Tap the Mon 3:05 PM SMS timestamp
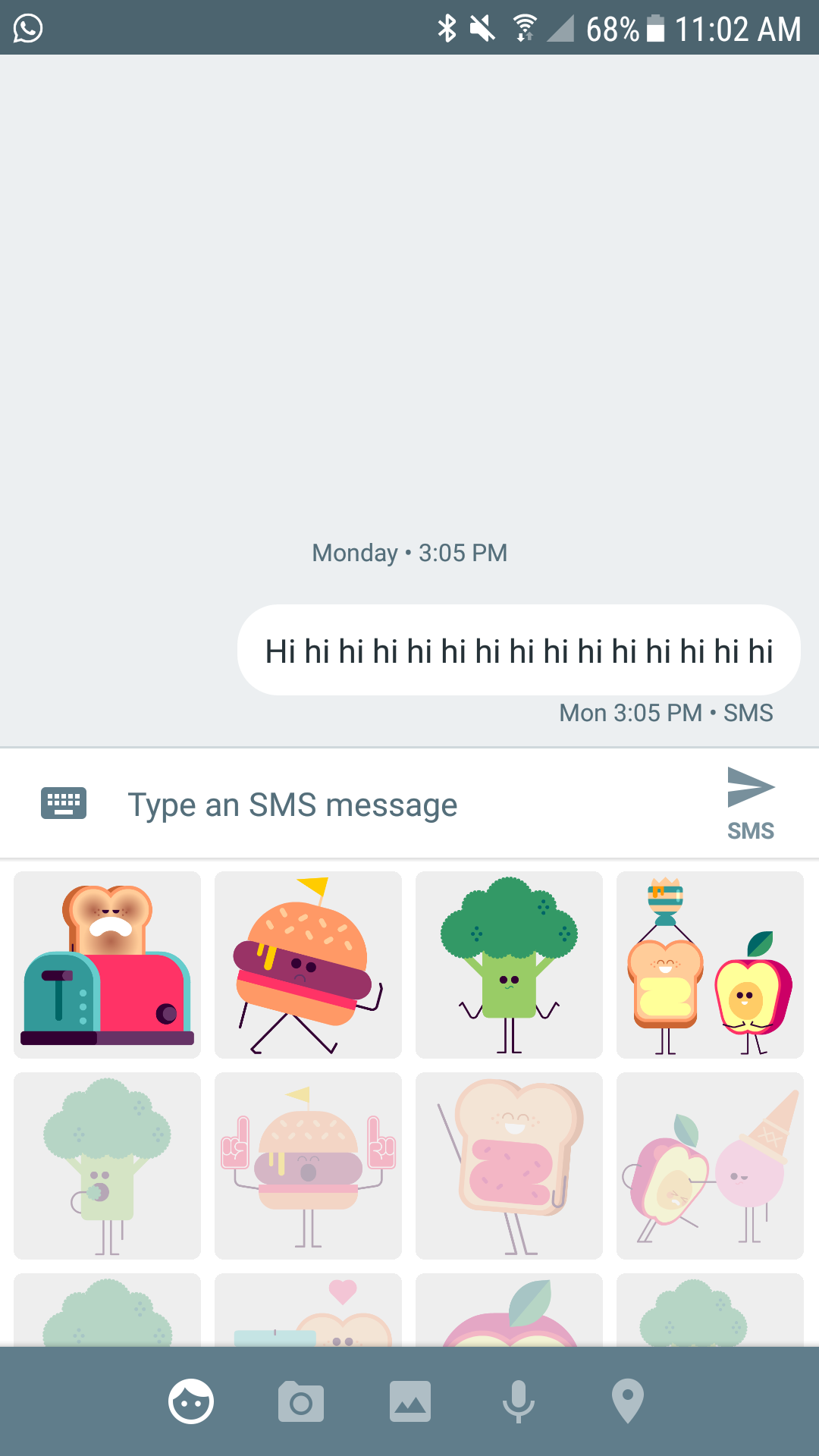819x1456 pixels. [666, 713]
